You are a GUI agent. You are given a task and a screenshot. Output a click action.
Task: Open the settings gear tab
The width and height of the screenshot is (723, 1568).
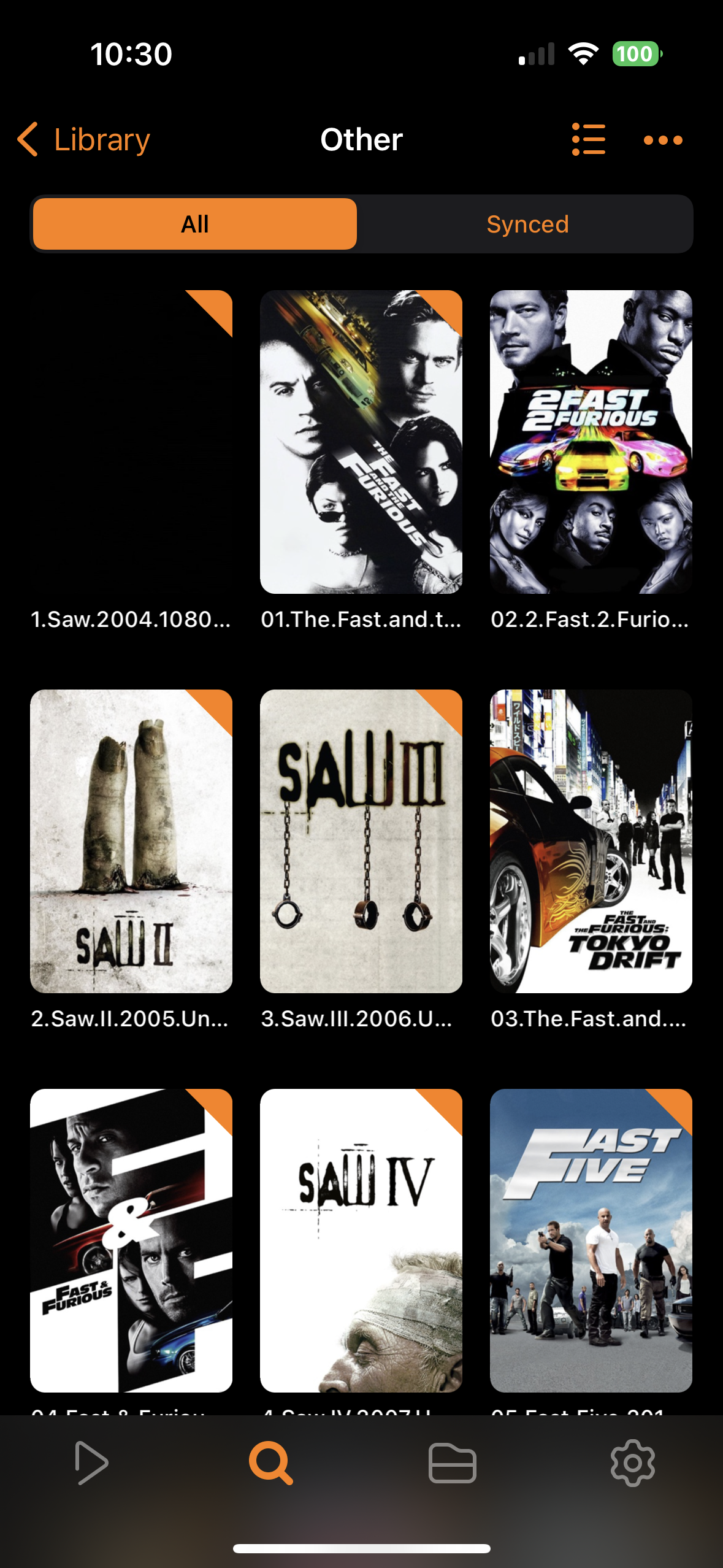633,1463
